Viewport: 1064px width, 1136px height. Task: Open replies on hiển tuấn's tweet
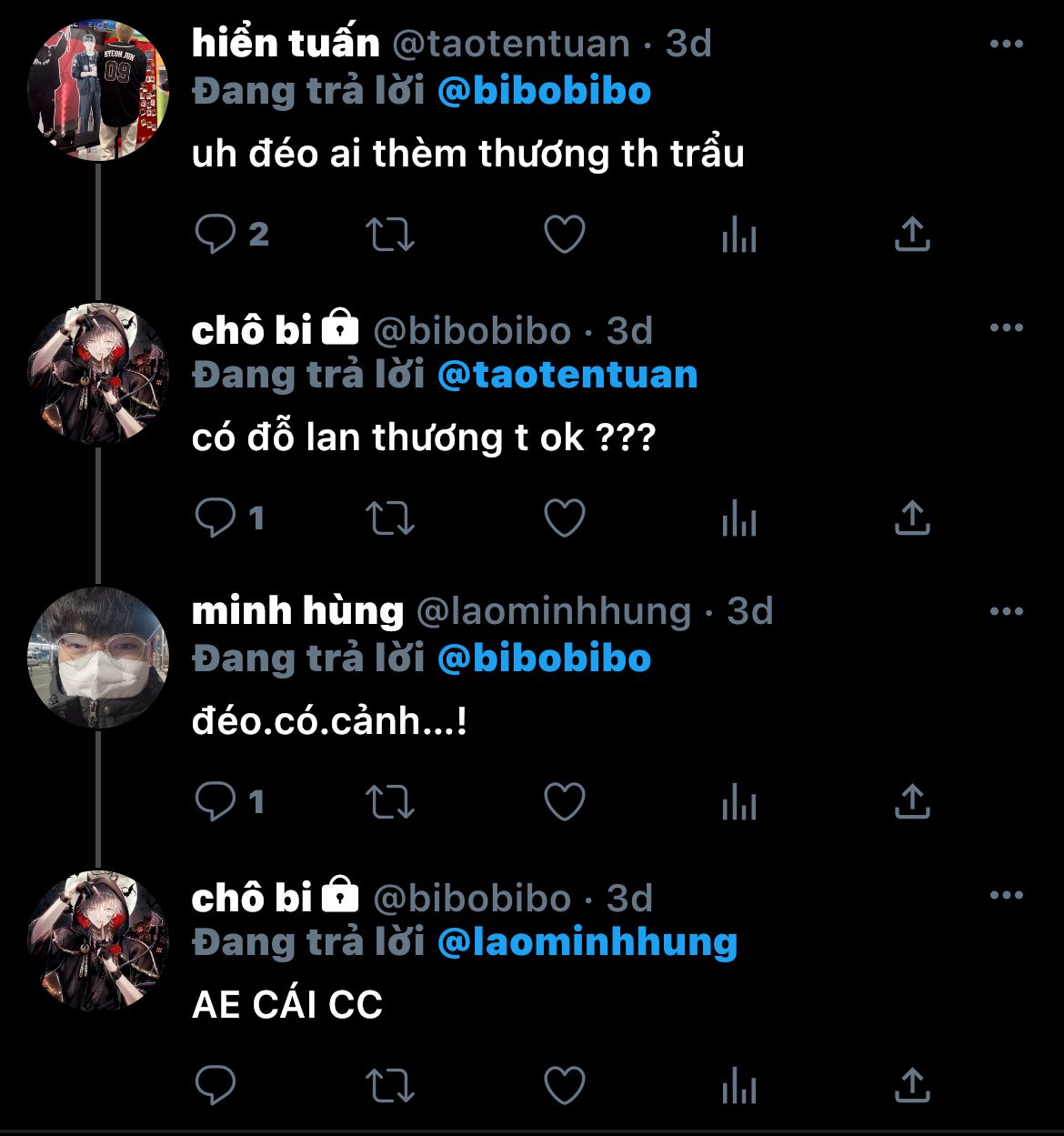(x=232, y=235)
